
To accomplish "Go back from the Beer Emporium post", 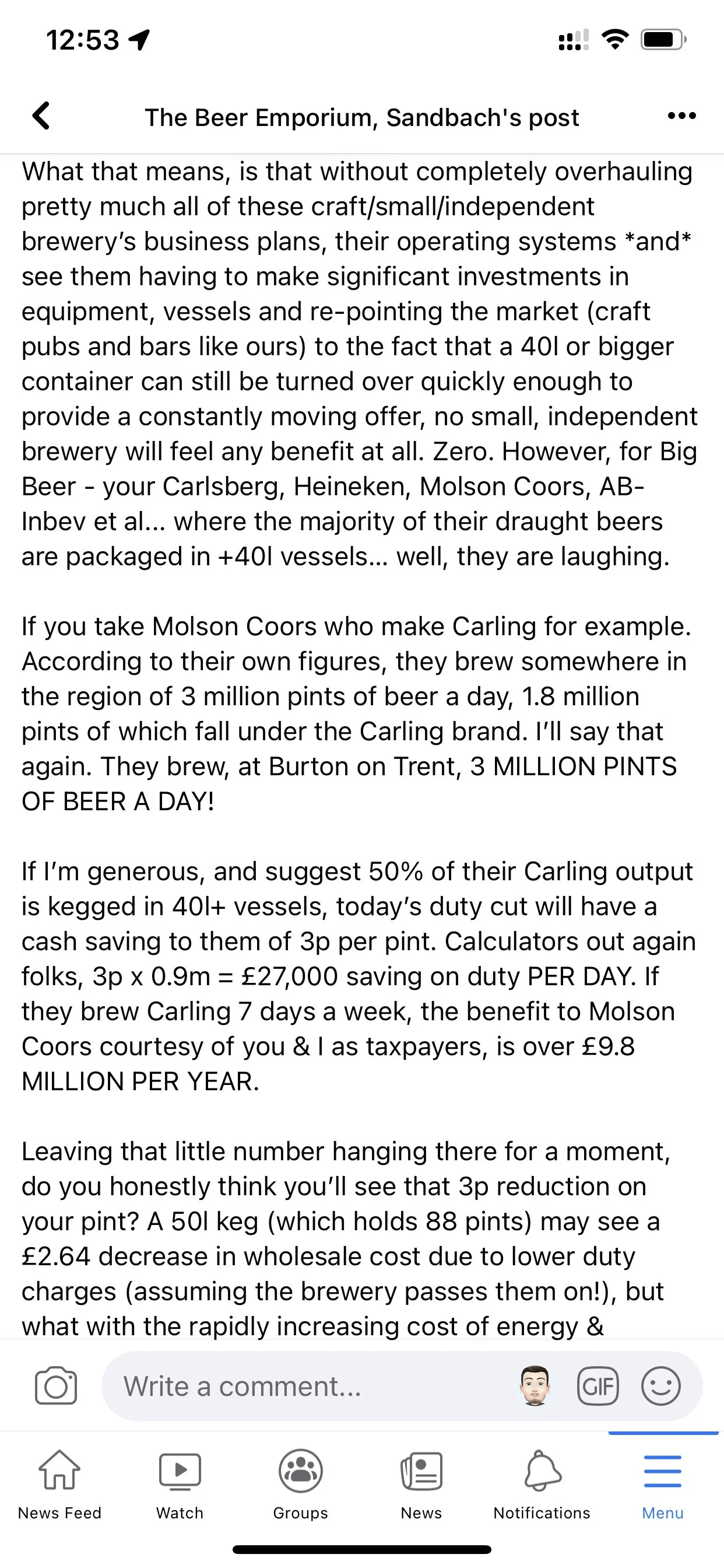I will tap(41, 116).
